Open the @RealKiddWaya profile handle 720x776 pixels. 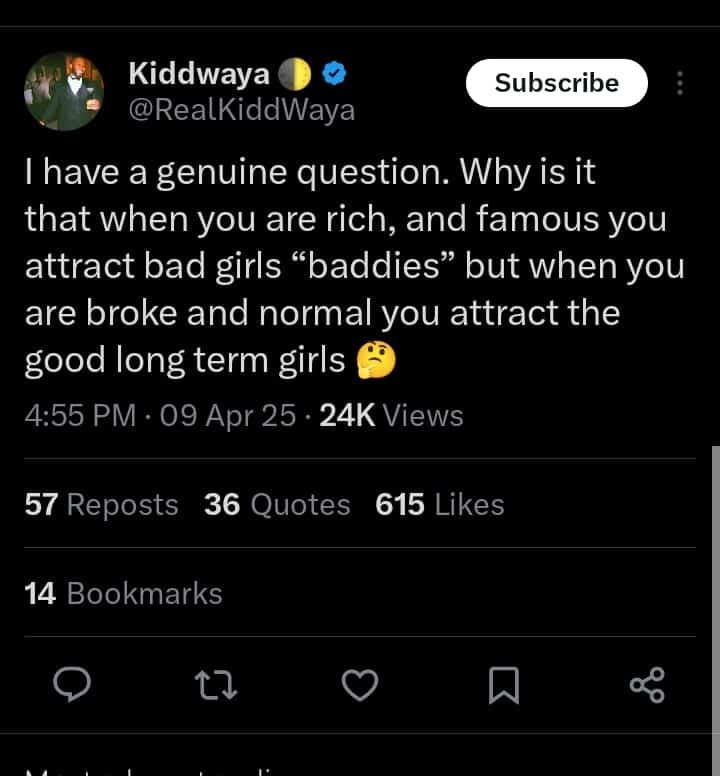pos(241,110)
